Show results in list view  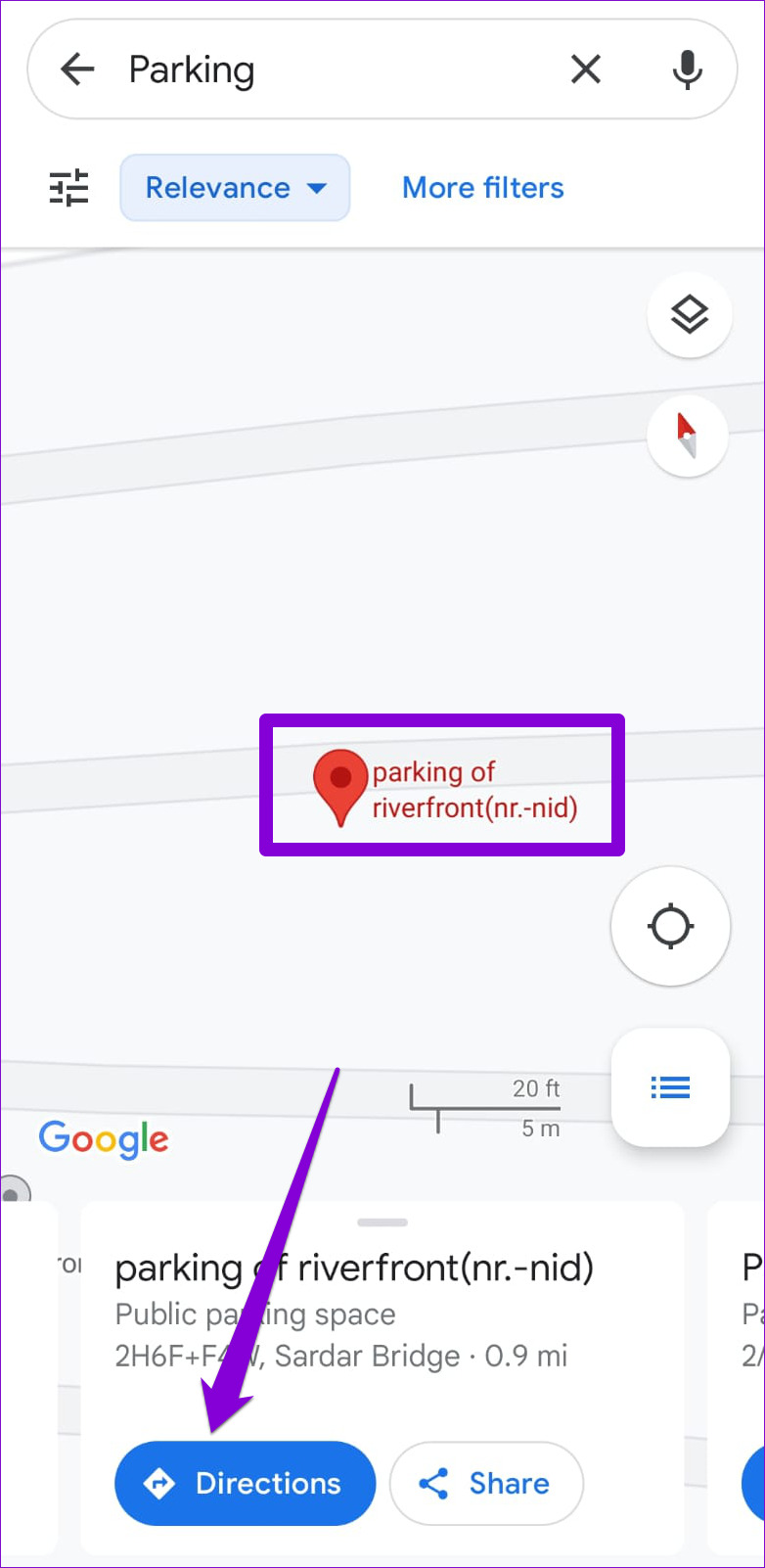[x=670, y=1087]
